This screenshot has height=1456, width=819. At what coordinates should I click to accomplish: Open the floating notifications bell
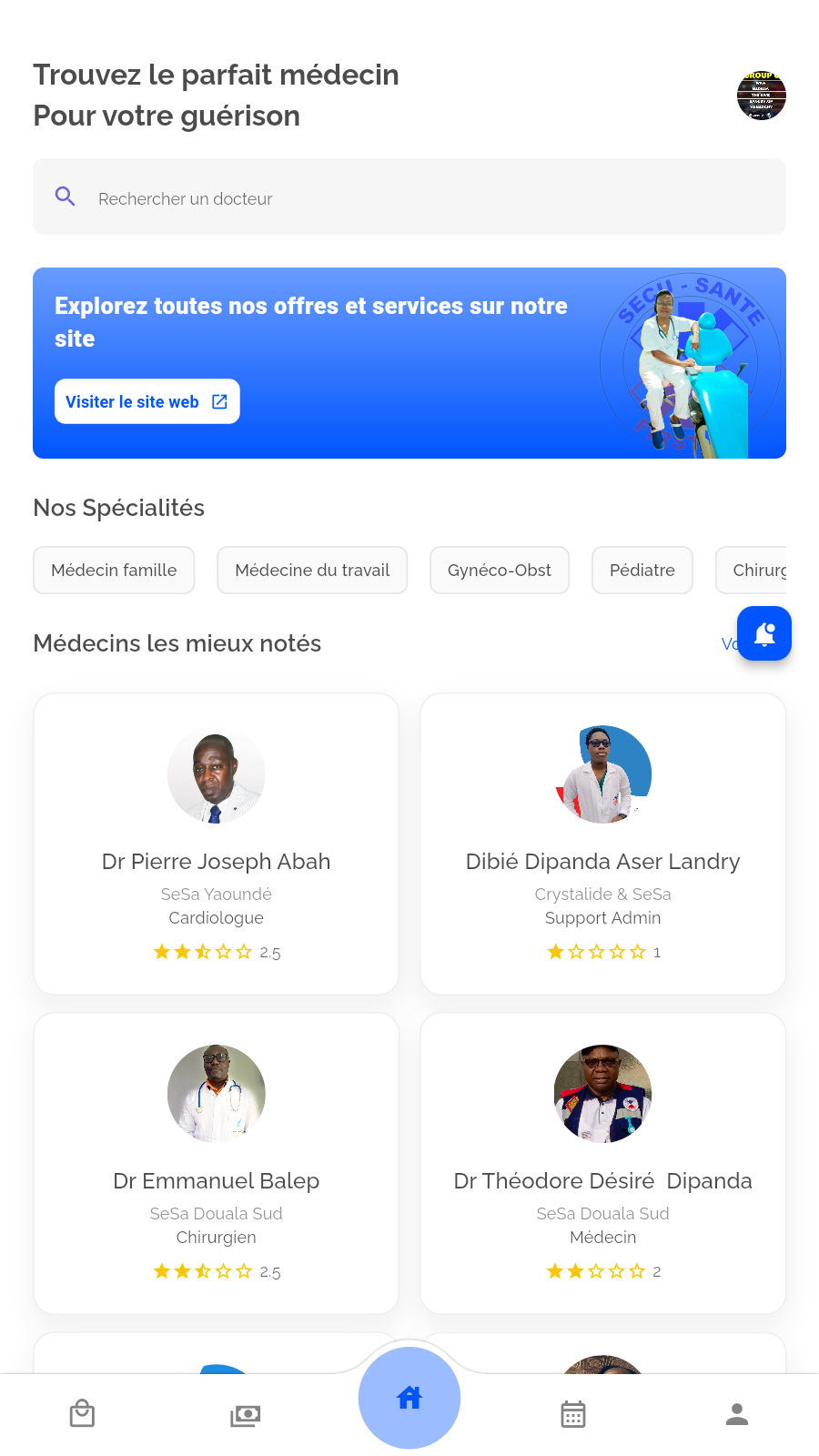(763, 633)
